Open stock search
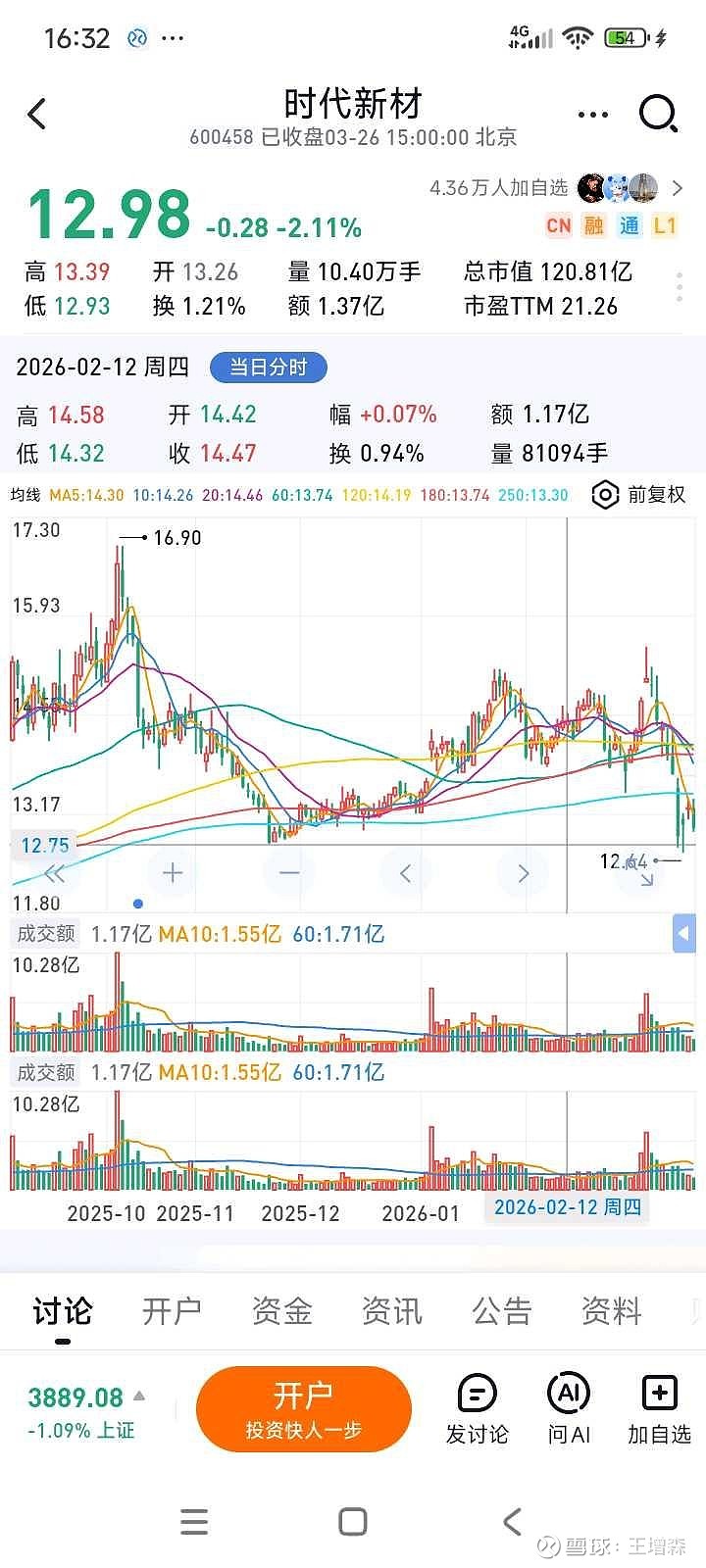The height and width of the screenshot is (1568, 706). click(658, 115)
